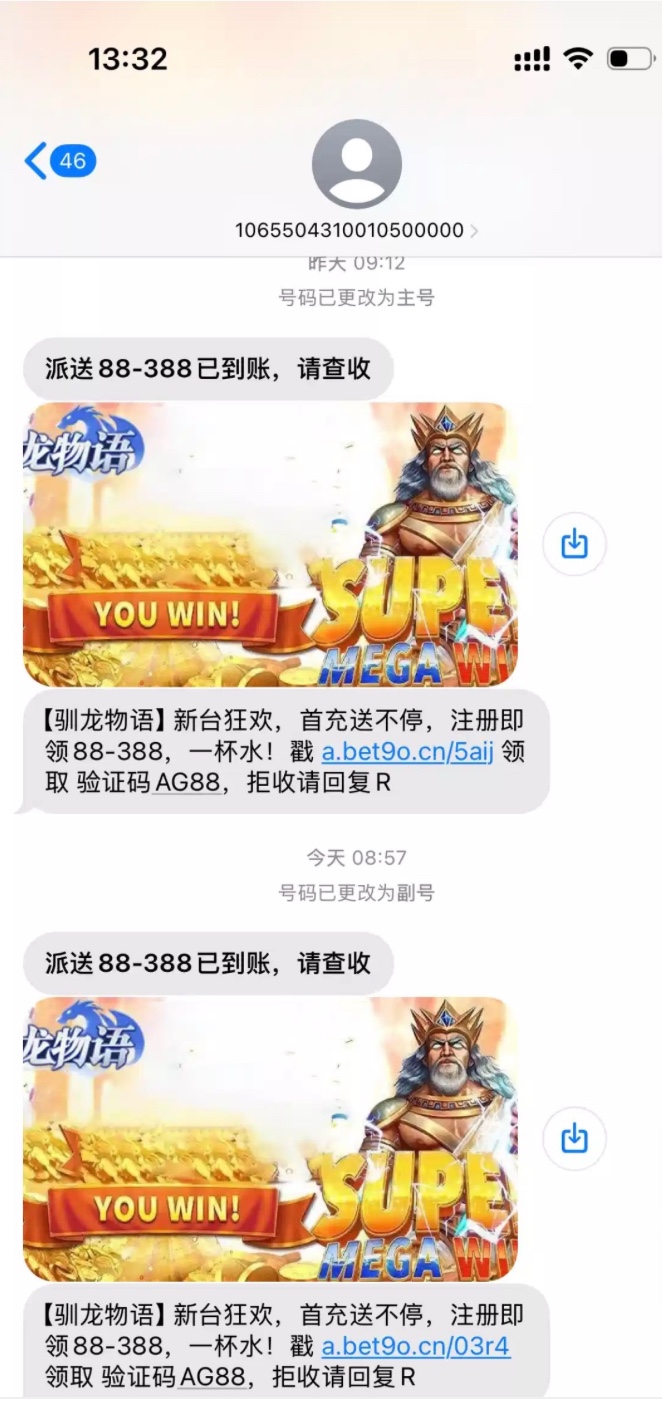The image size is (662, 1402).
Task: View the image sent yesterday at 09:12
Action: tap(270, 544)
